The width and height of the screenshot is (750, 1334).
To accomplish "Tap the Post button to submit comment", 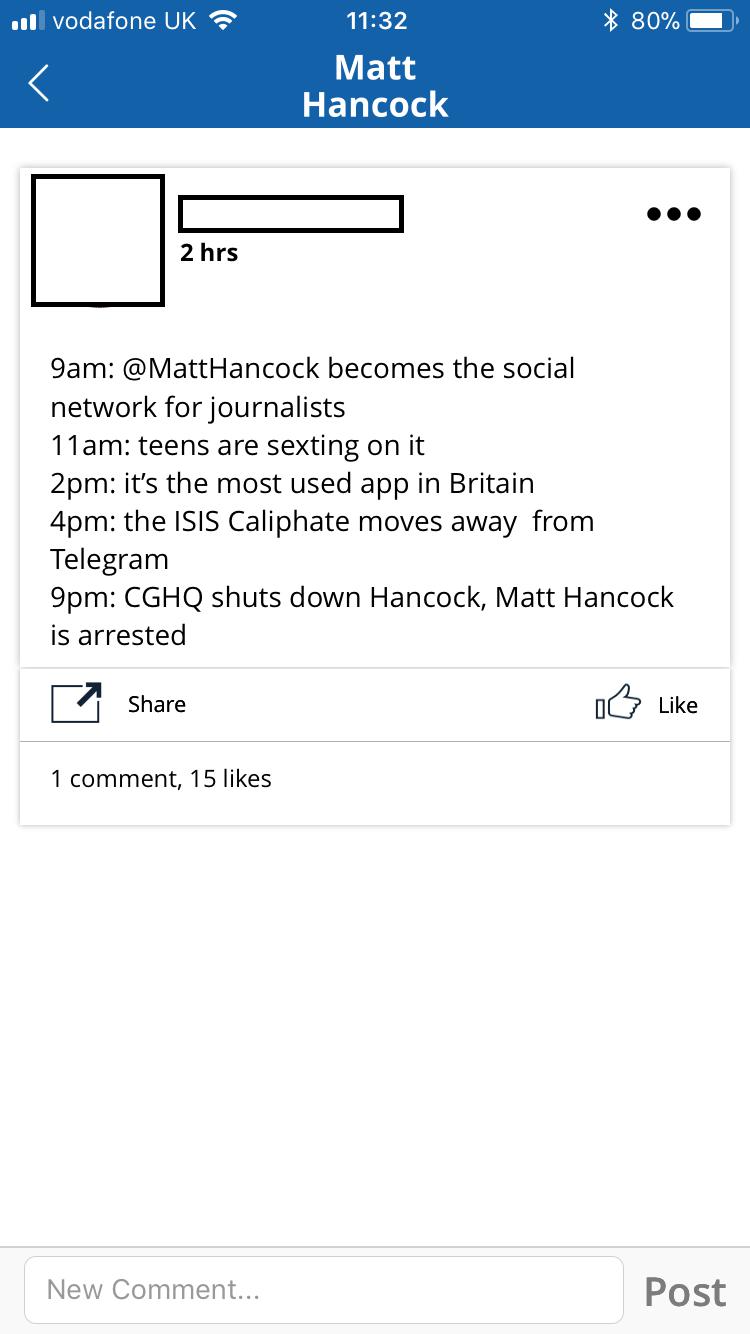I will point(685,1291).
